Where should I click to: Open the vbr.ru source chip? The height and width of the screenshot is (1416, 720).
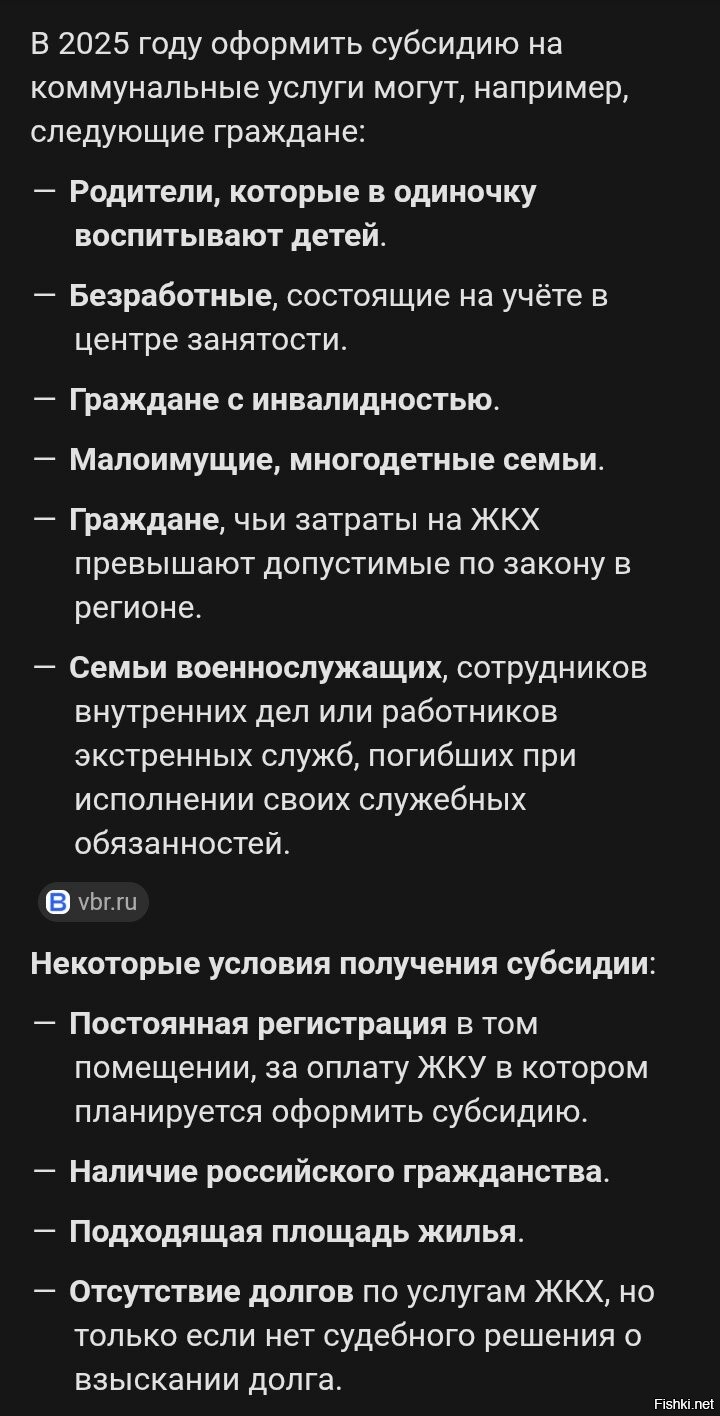(93, 902)
